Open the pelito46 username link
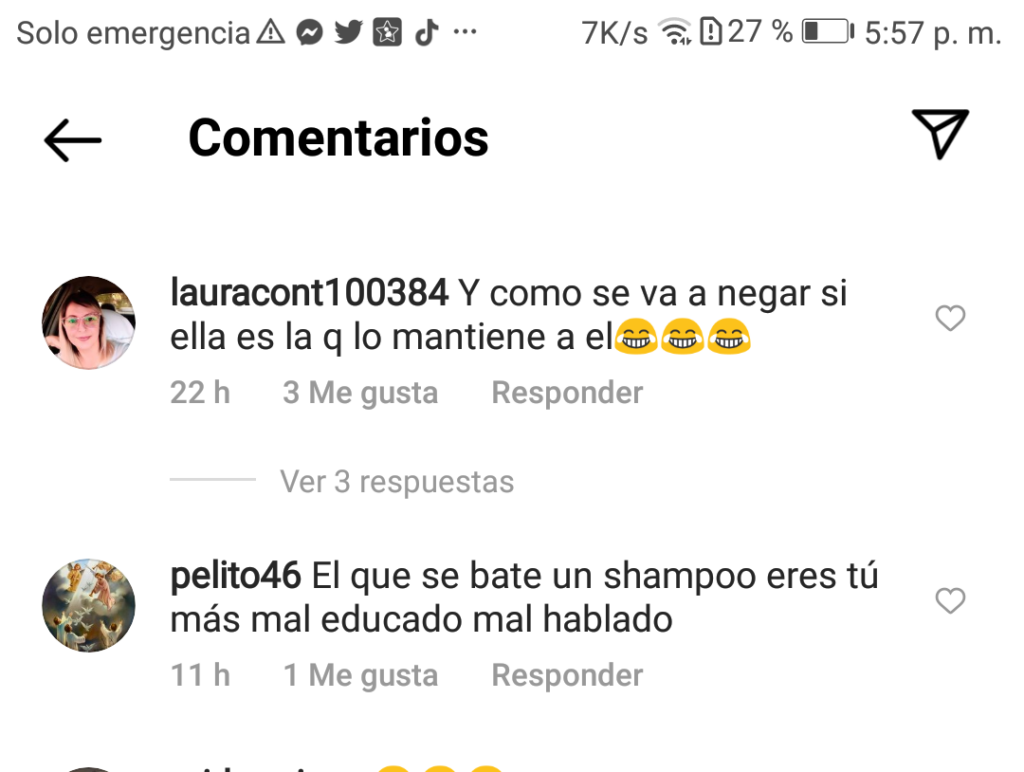 coord(236,577)
